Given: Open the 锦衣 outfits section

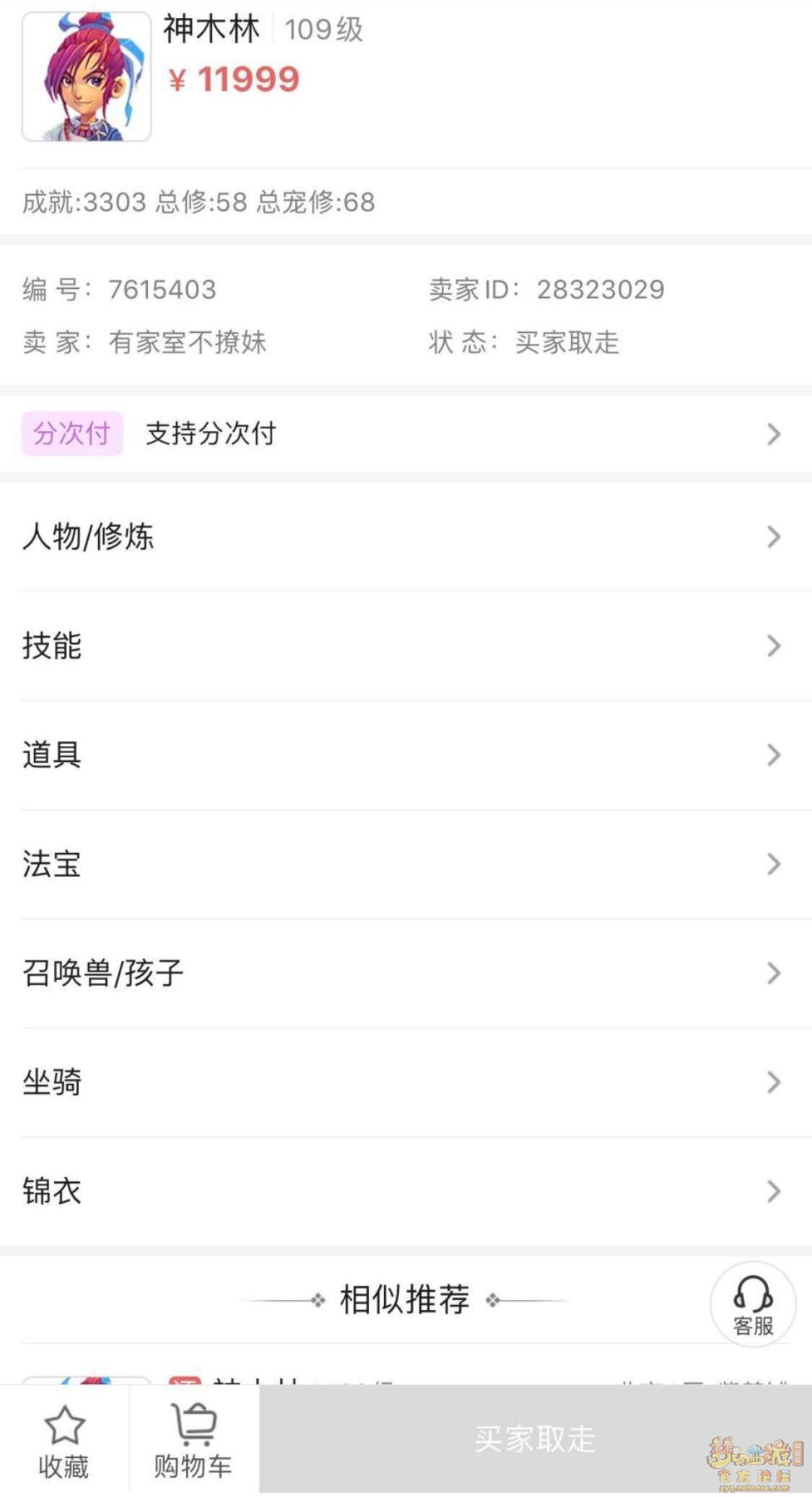Looking at the screenshot, I should coord(404,1191).
